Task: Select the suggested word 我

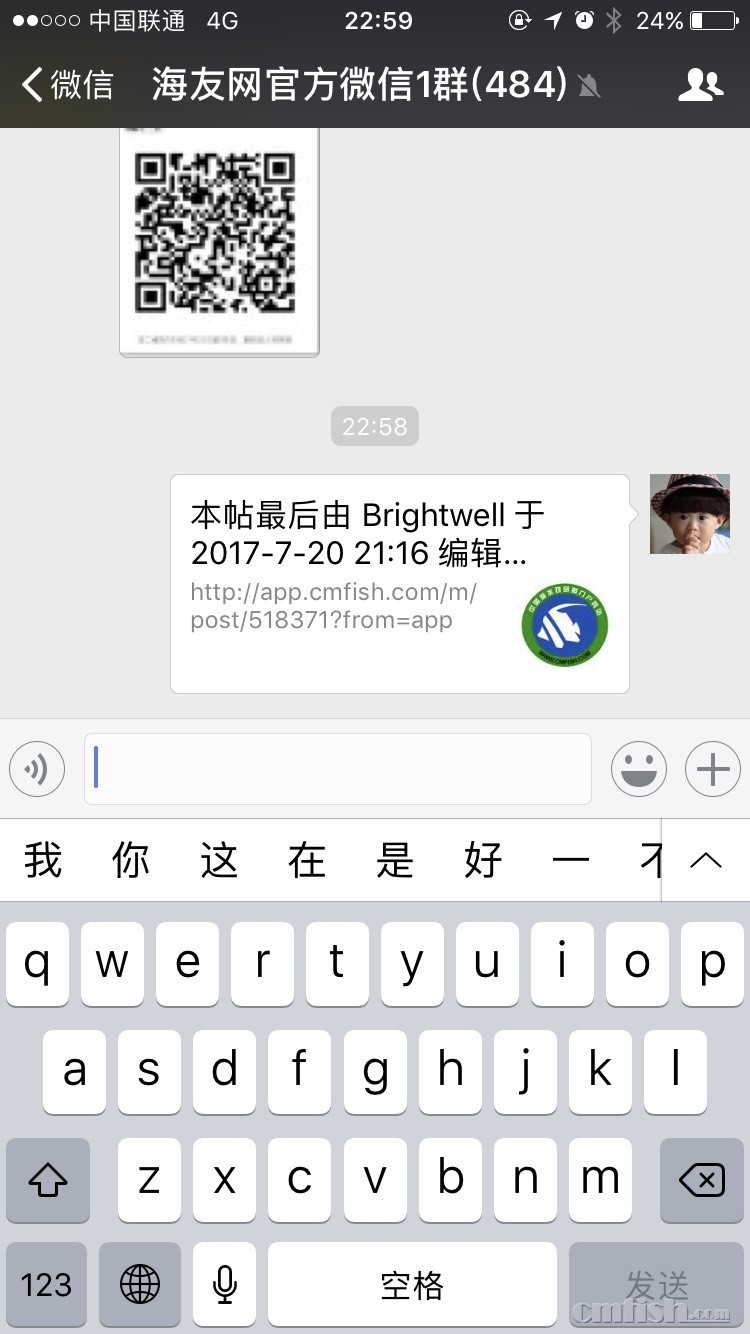Action: [x=43, y=860]
